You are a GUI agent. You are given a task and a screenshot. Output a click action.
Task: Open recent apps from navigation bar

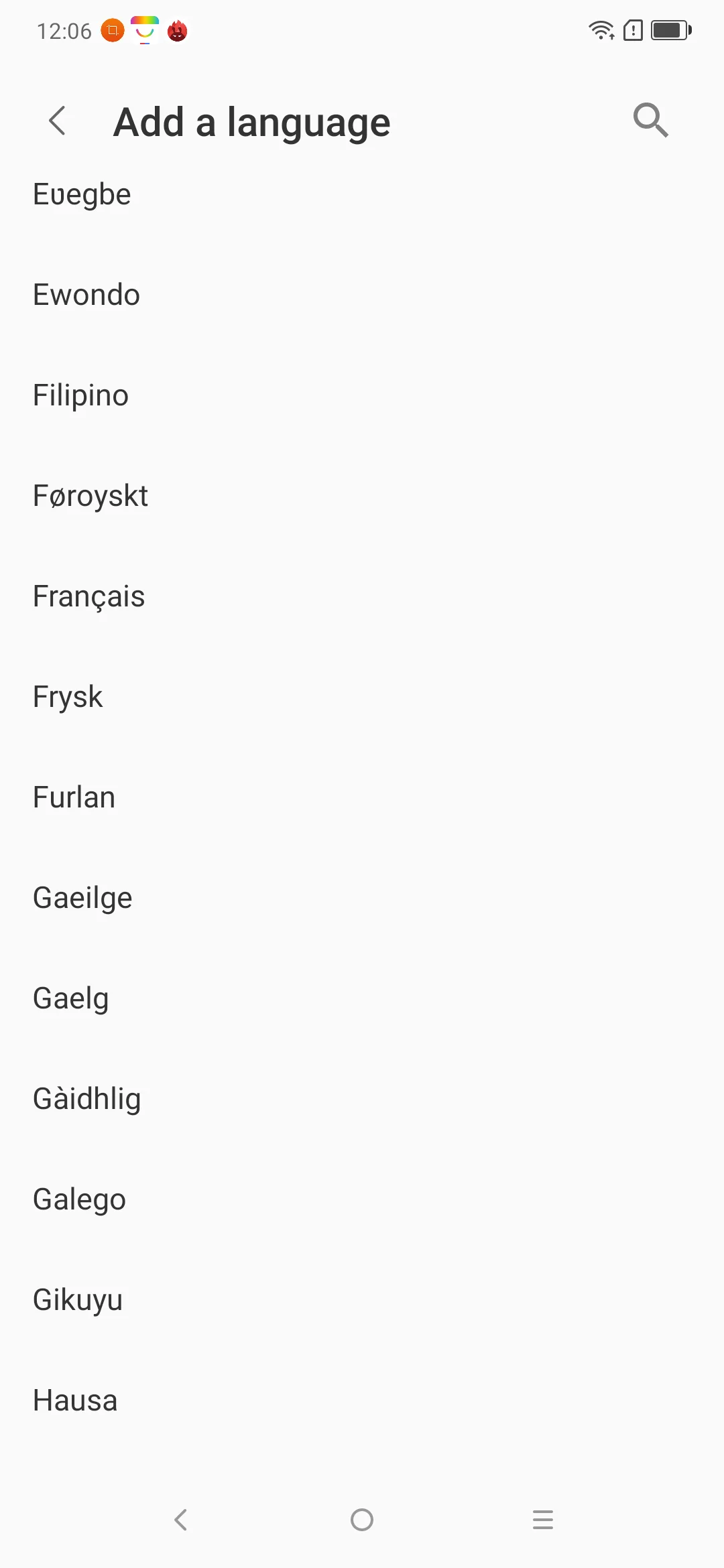click(x=543, y=1520)
